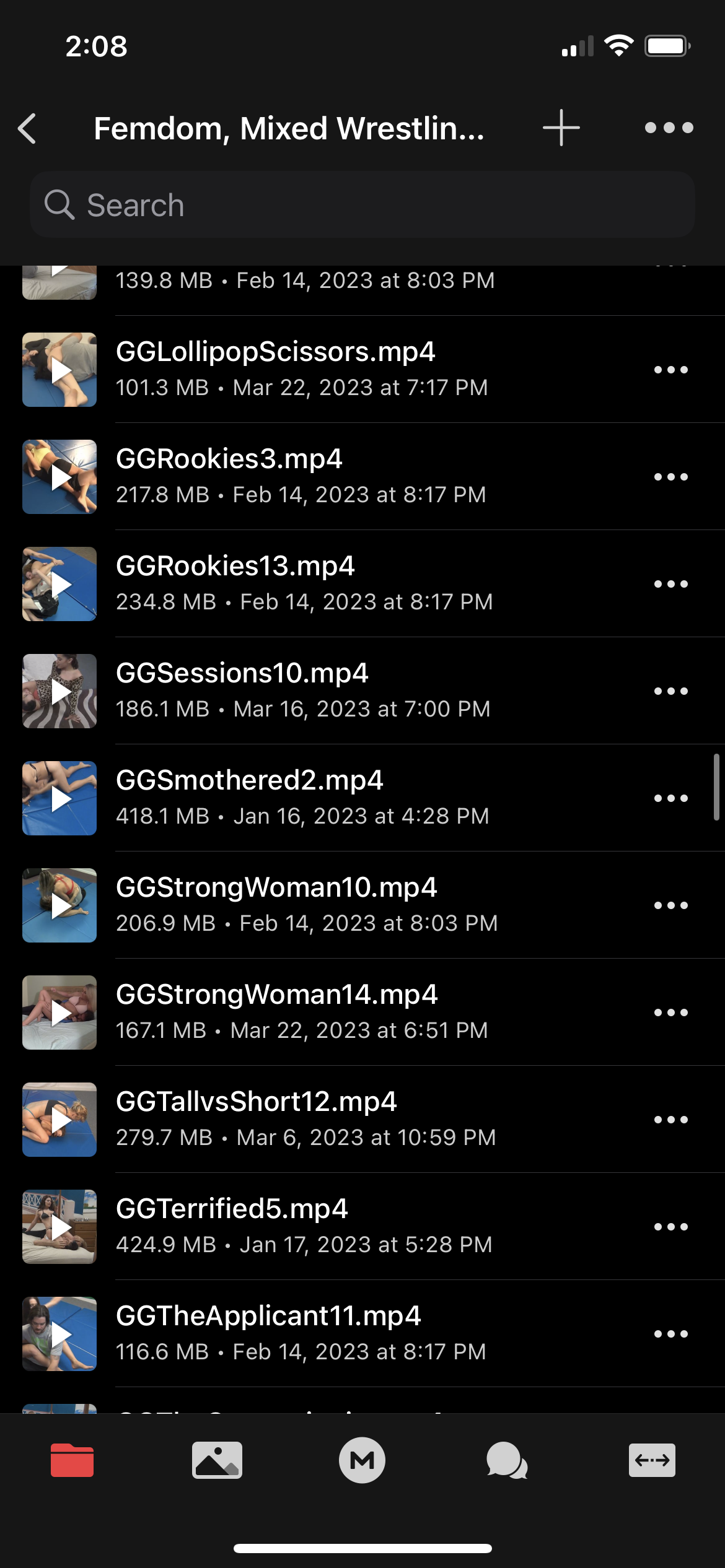Open options menu for GGRookies13.mp4
The width and height of the screenshot is (725, 1568).
pos(670,584)
